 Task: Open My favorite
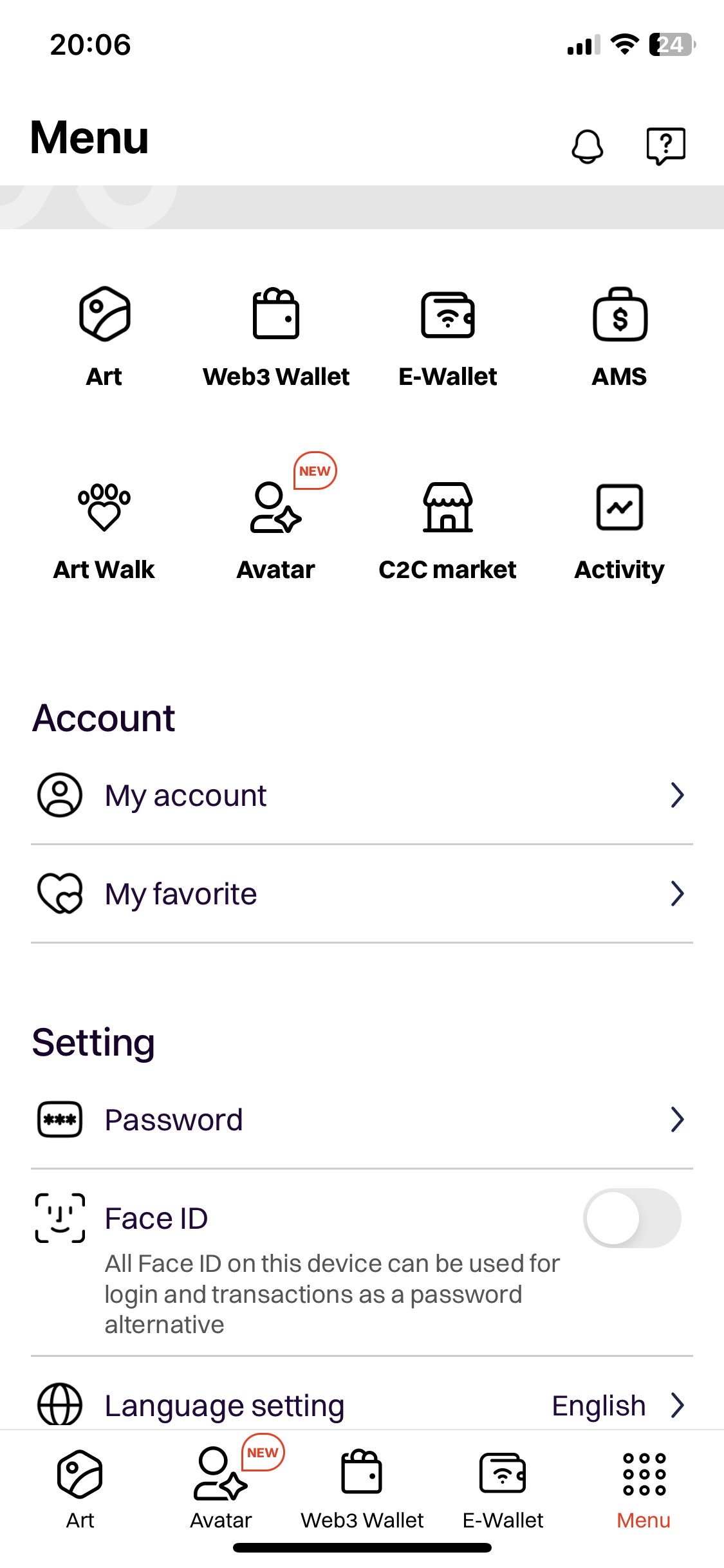tap(362, 894)
